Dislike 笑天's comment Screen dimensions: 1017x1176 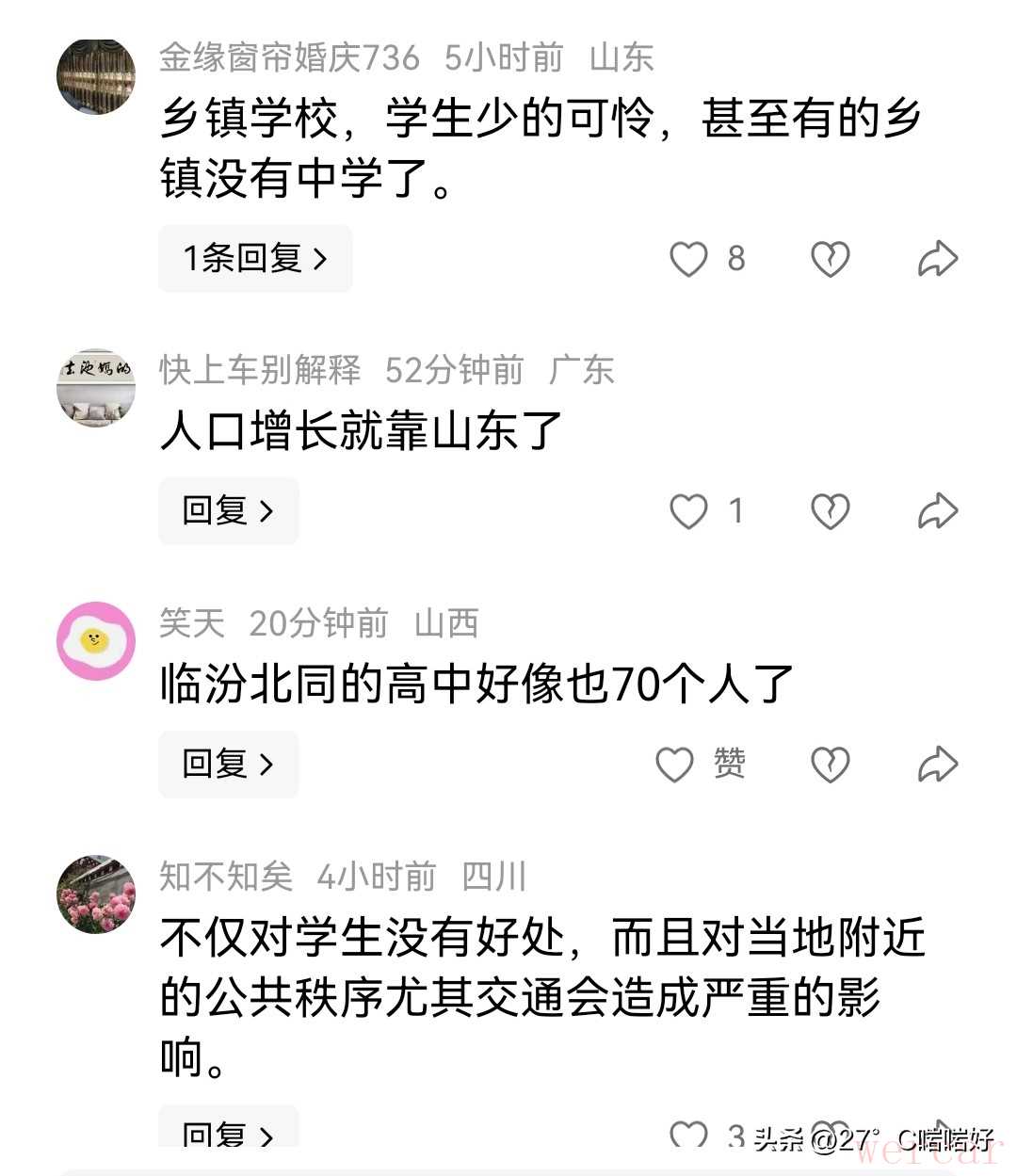click(x=830, y=765)
